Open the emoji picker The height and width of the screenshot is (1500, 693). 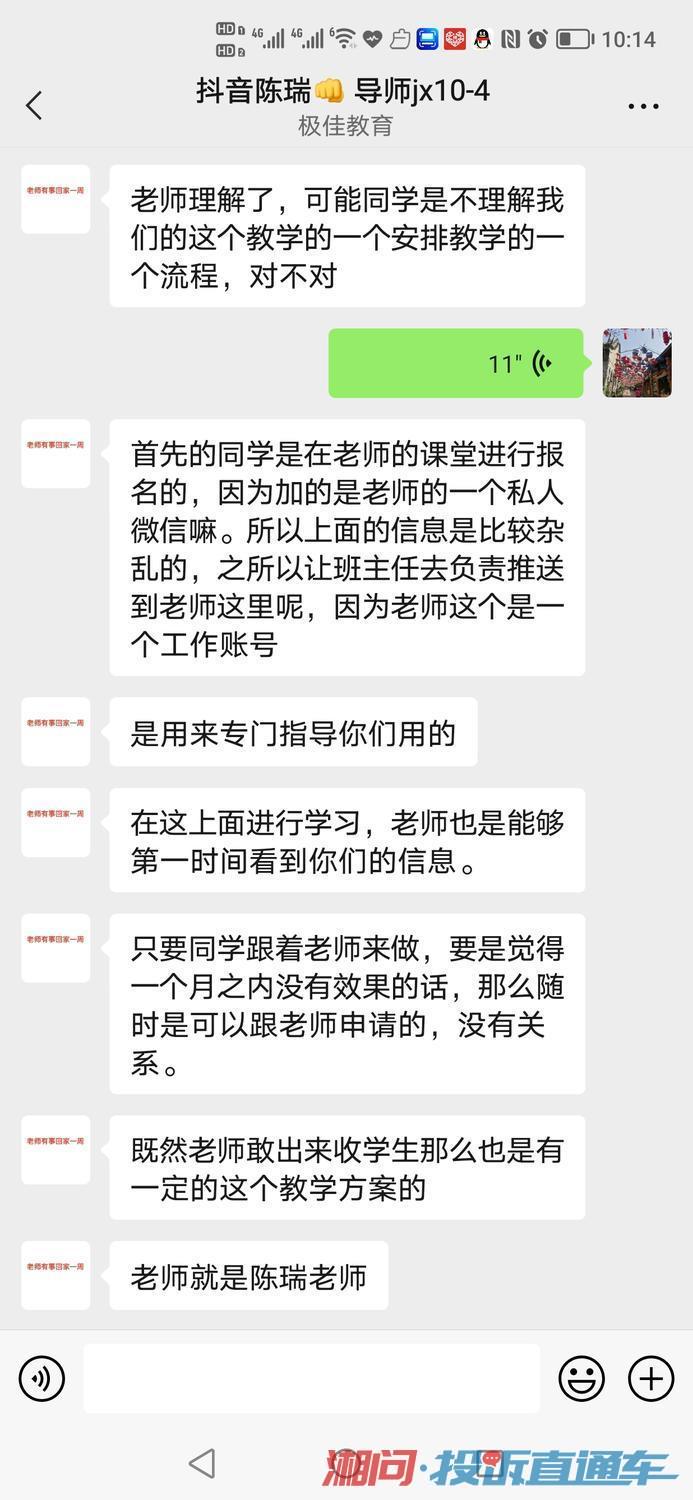[x=581, y=1379]
